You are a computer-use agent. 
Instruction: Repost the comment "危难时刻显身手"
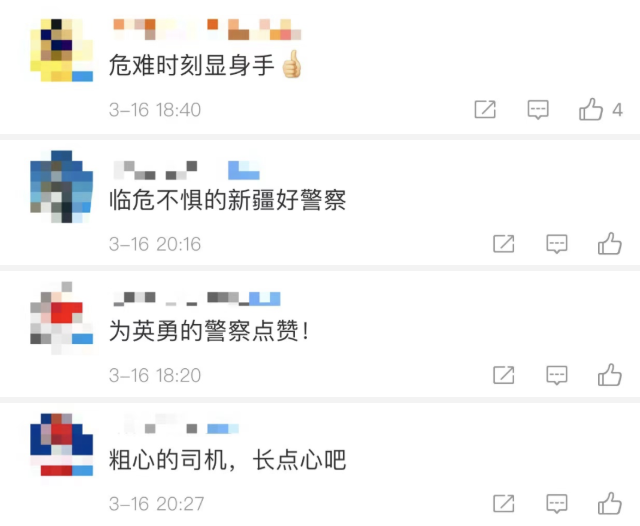tap(485, 110)
